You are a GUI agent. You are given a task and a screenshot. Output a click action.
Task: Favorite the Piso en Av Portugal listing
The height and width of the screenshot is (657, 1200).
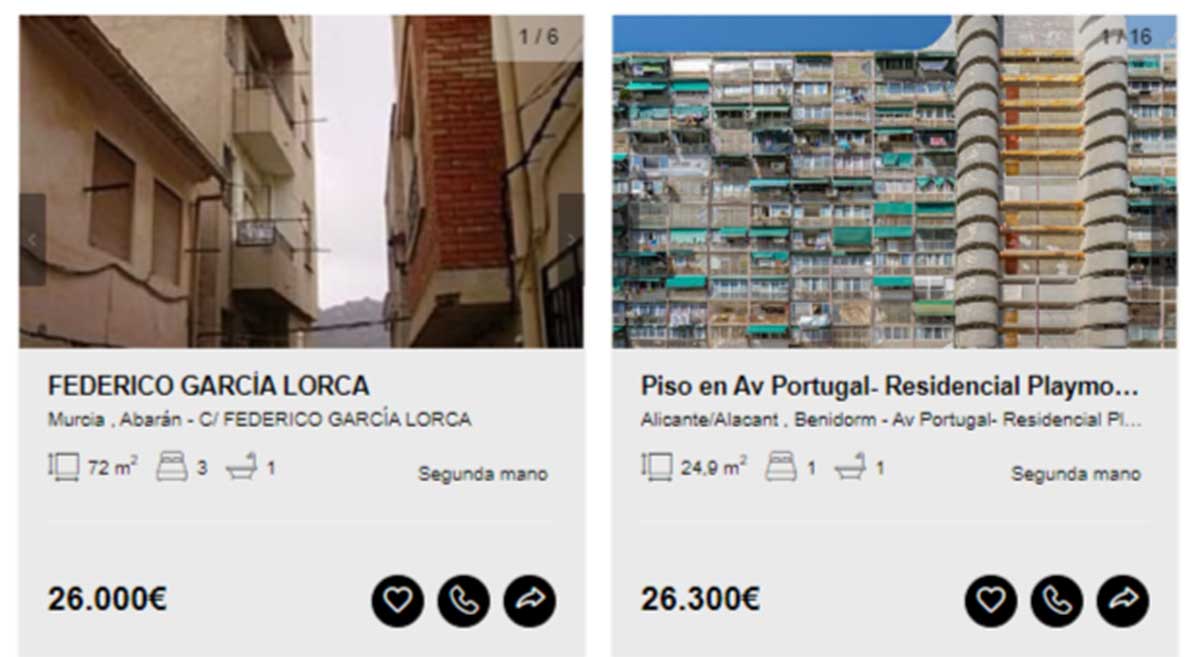[991, 601]
